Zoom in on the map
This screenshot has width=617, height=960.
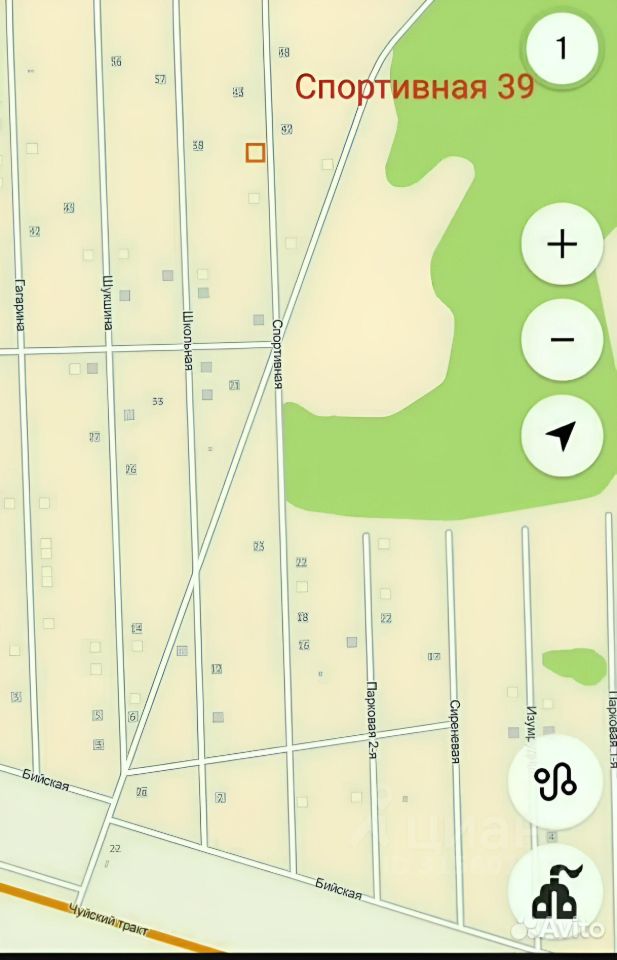point(562,244)
